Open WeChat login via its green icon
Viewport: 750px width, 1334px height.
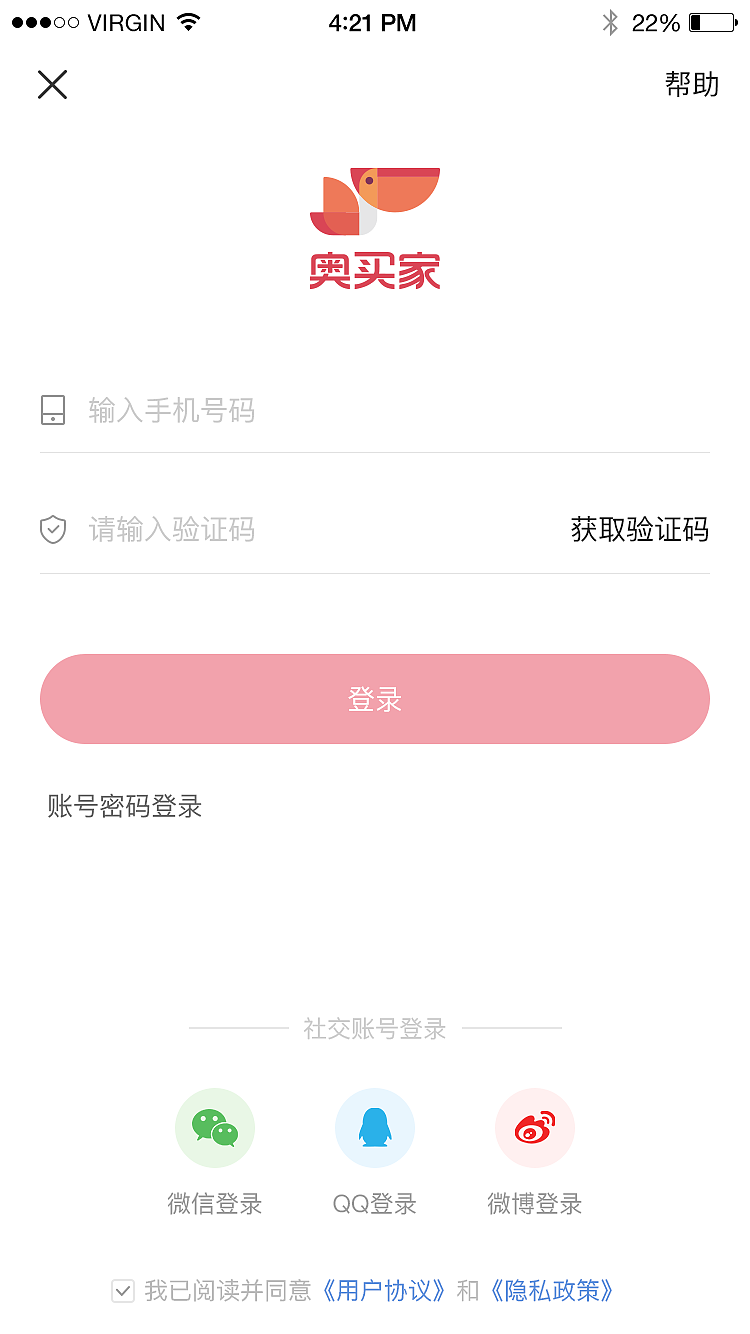tap(215, 1127)
